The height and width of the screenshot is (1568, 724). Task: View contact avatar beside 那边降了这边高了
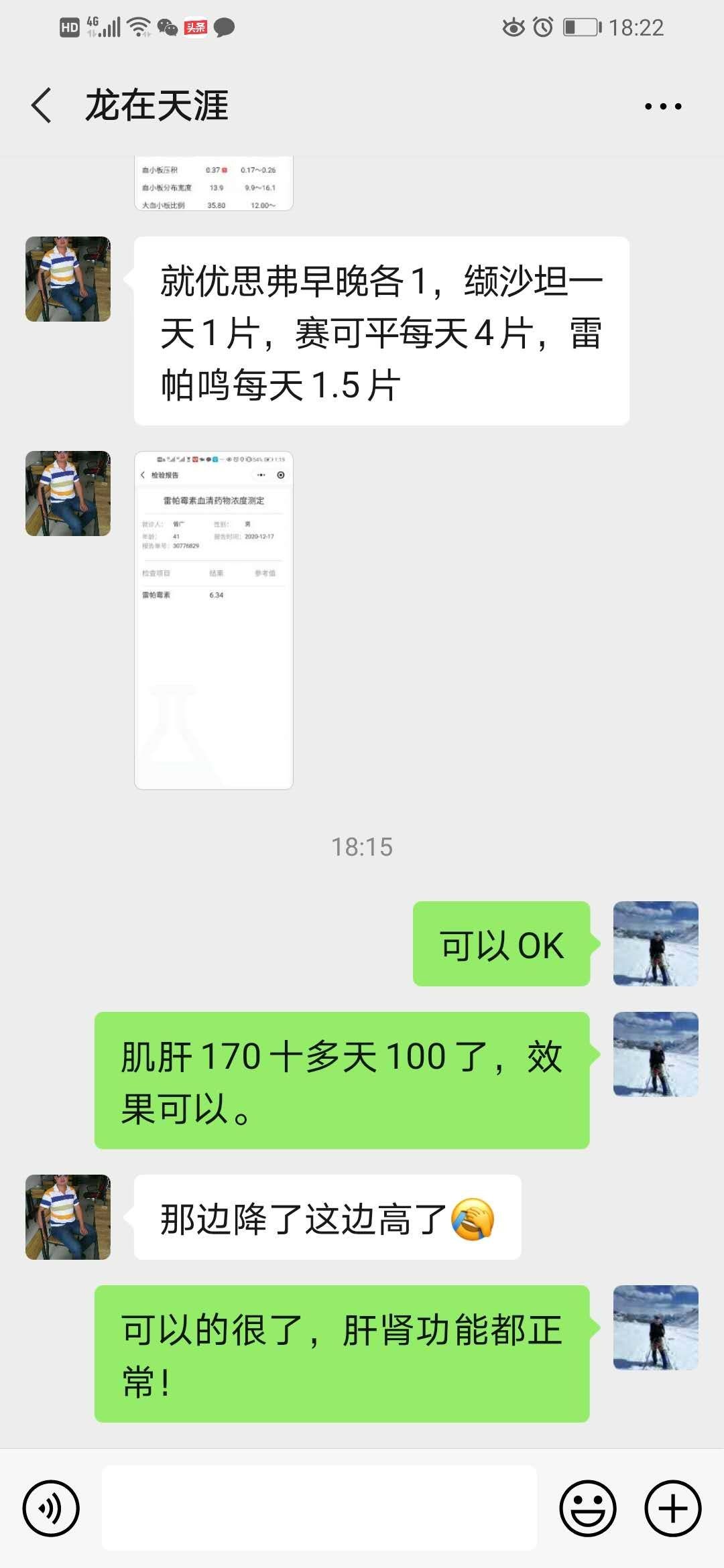(x=68, y=1216)
